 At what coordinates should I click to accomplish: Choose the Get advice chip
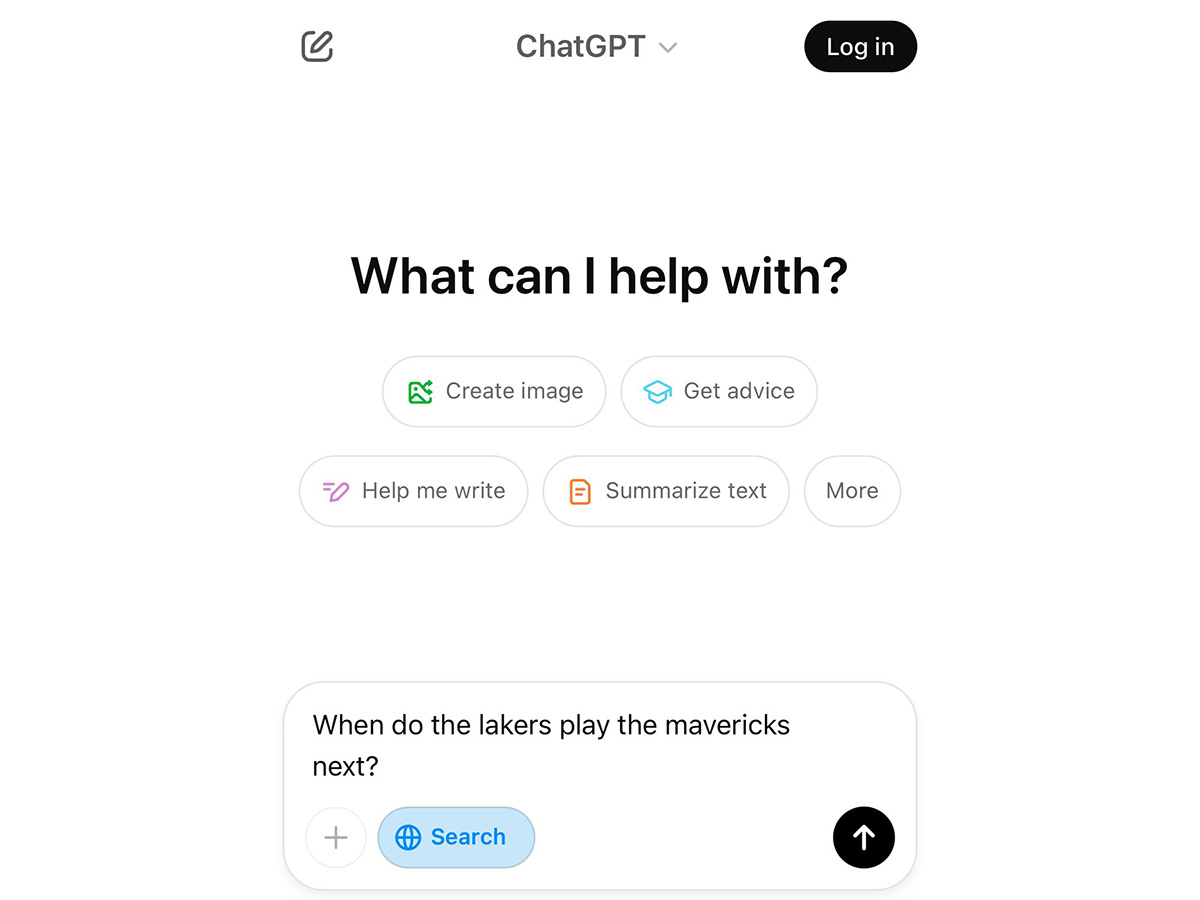[719, 391]
